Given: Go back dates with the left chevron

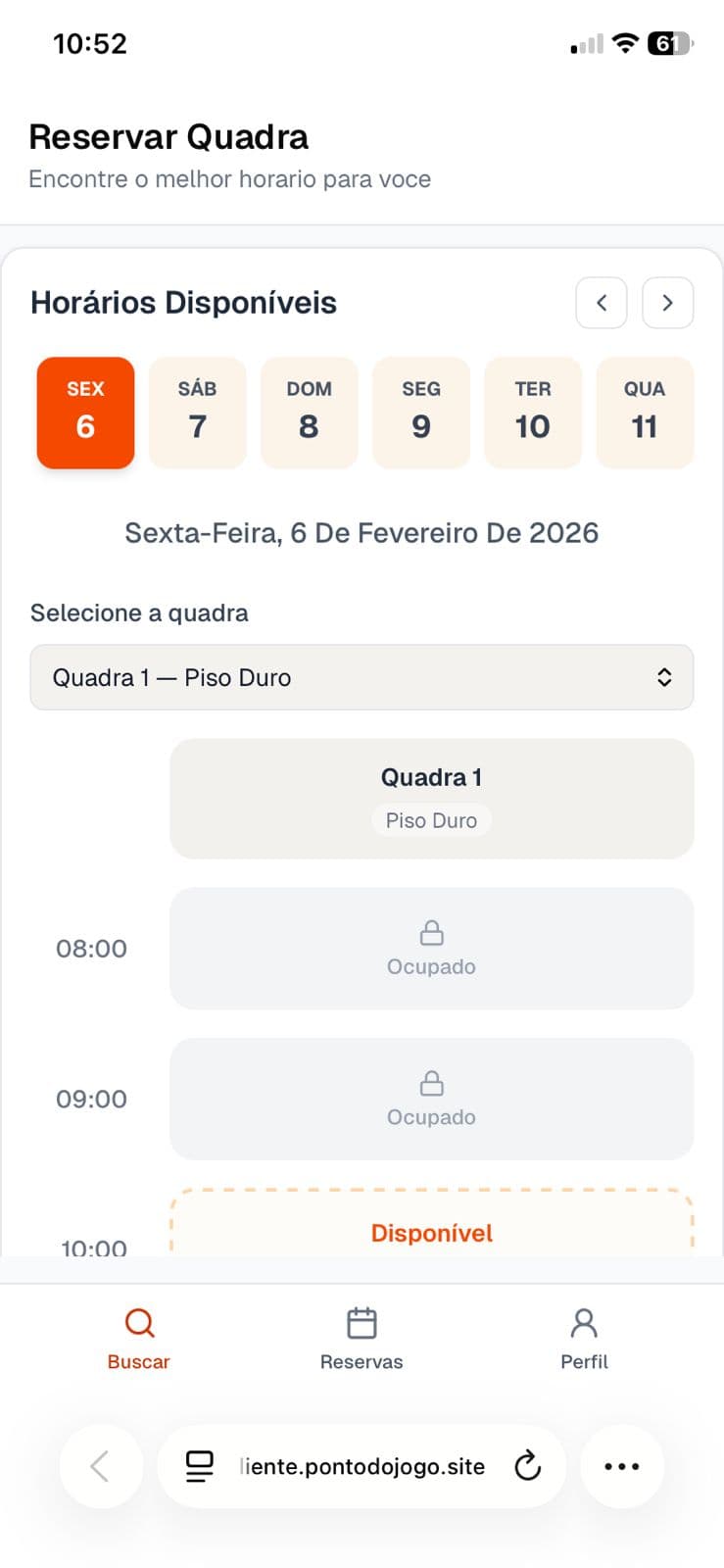Looking at the screenshot, I should tap(601, 303).
